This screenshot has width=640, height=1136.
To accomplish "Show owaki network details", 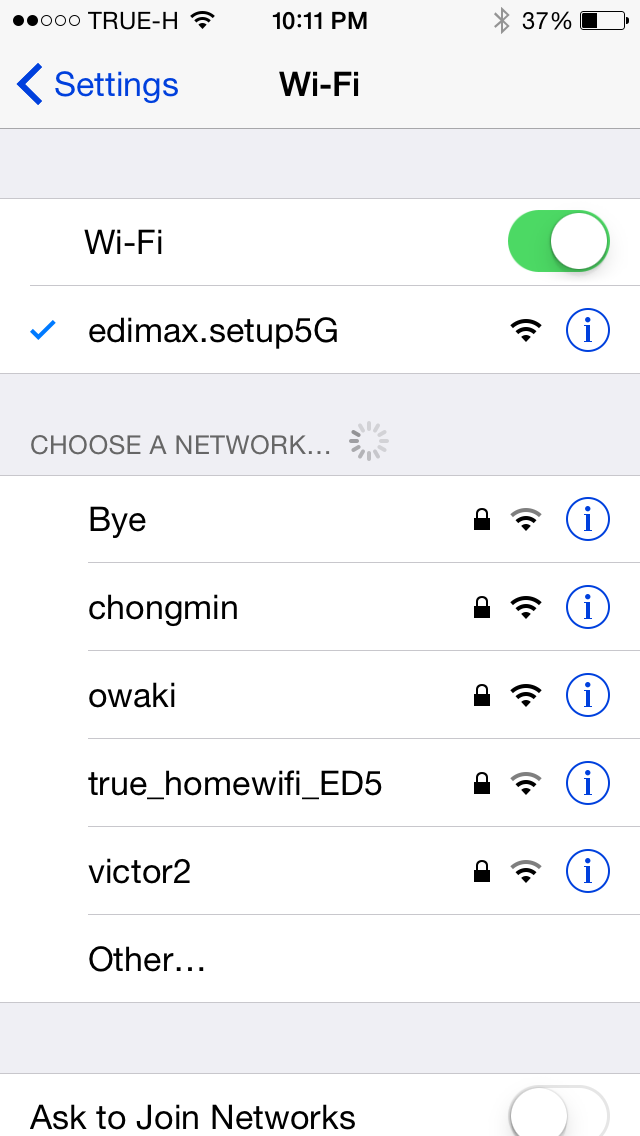I will click(587, 696).
